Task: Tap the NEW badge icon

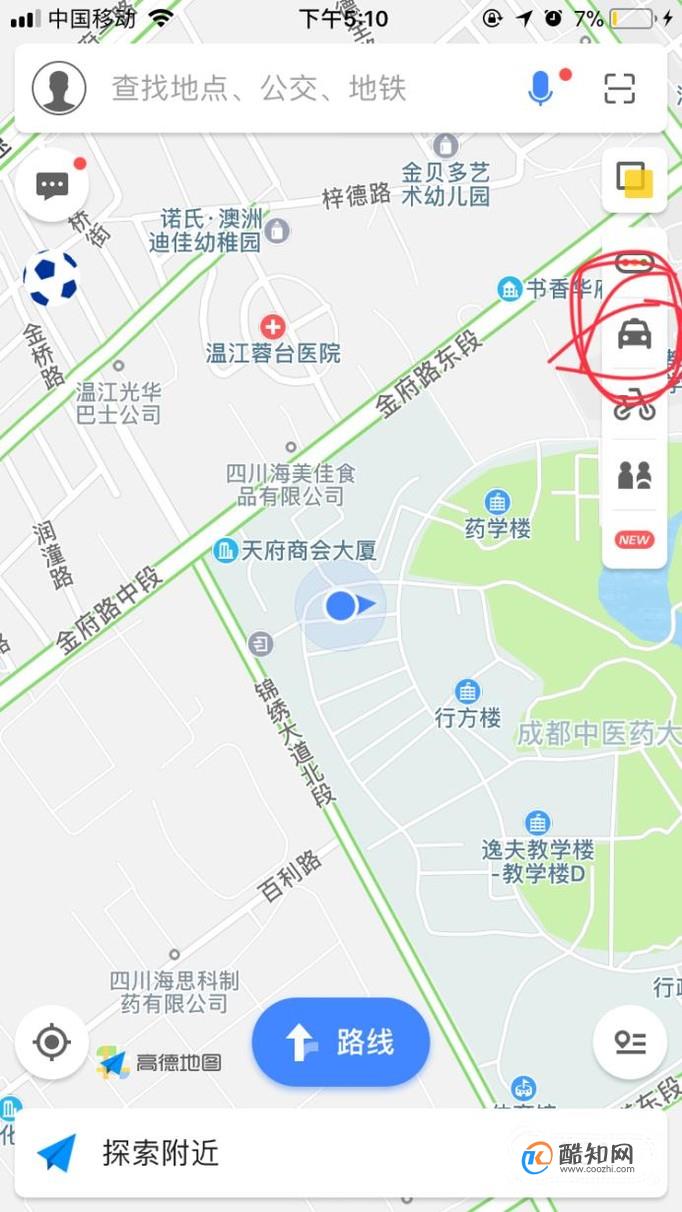Action: click(635, 540)
